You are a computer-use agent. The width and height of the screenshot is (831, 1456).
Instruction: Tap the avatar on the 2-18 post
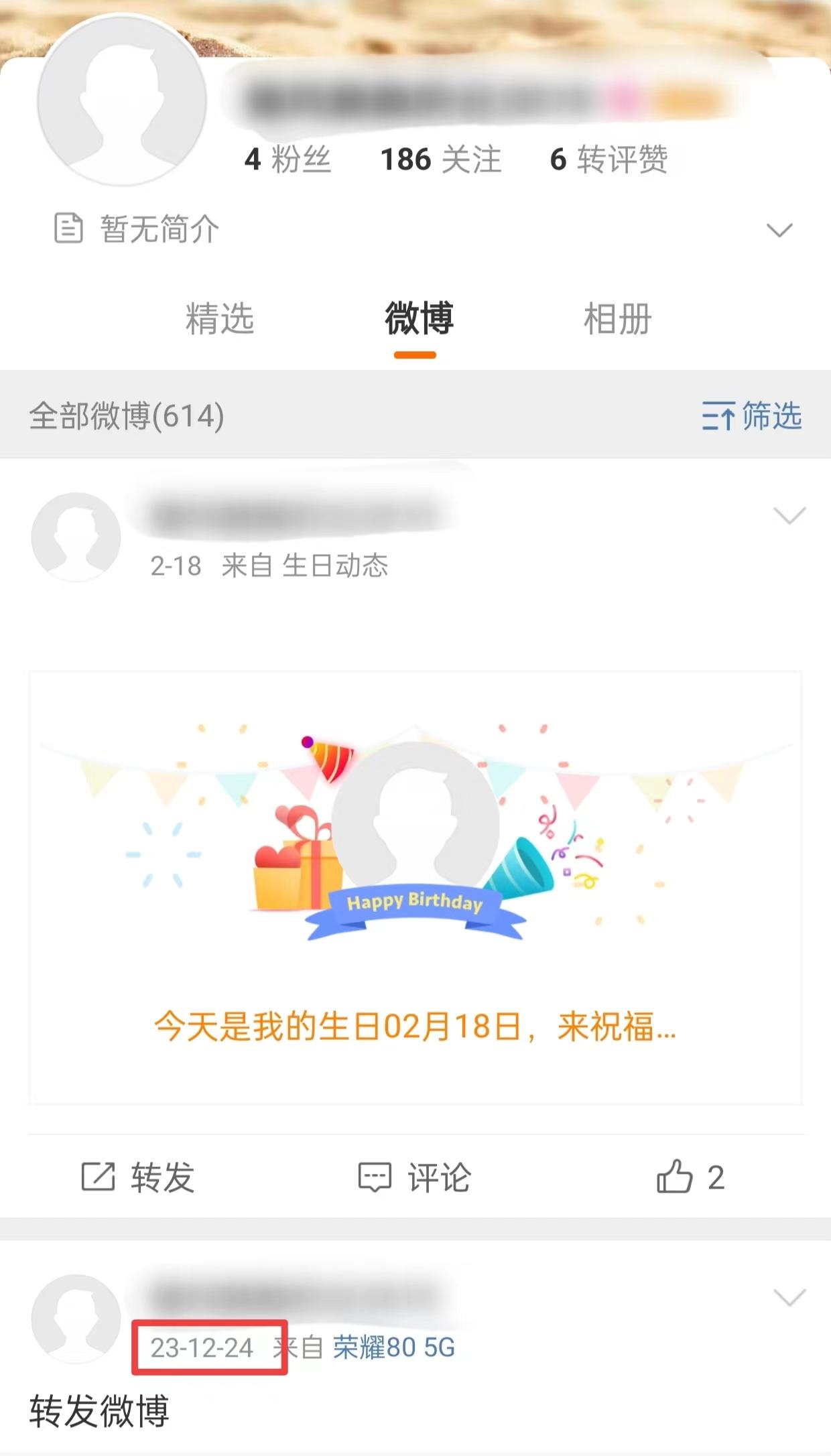pyautogui.click(x=76, y=537)
